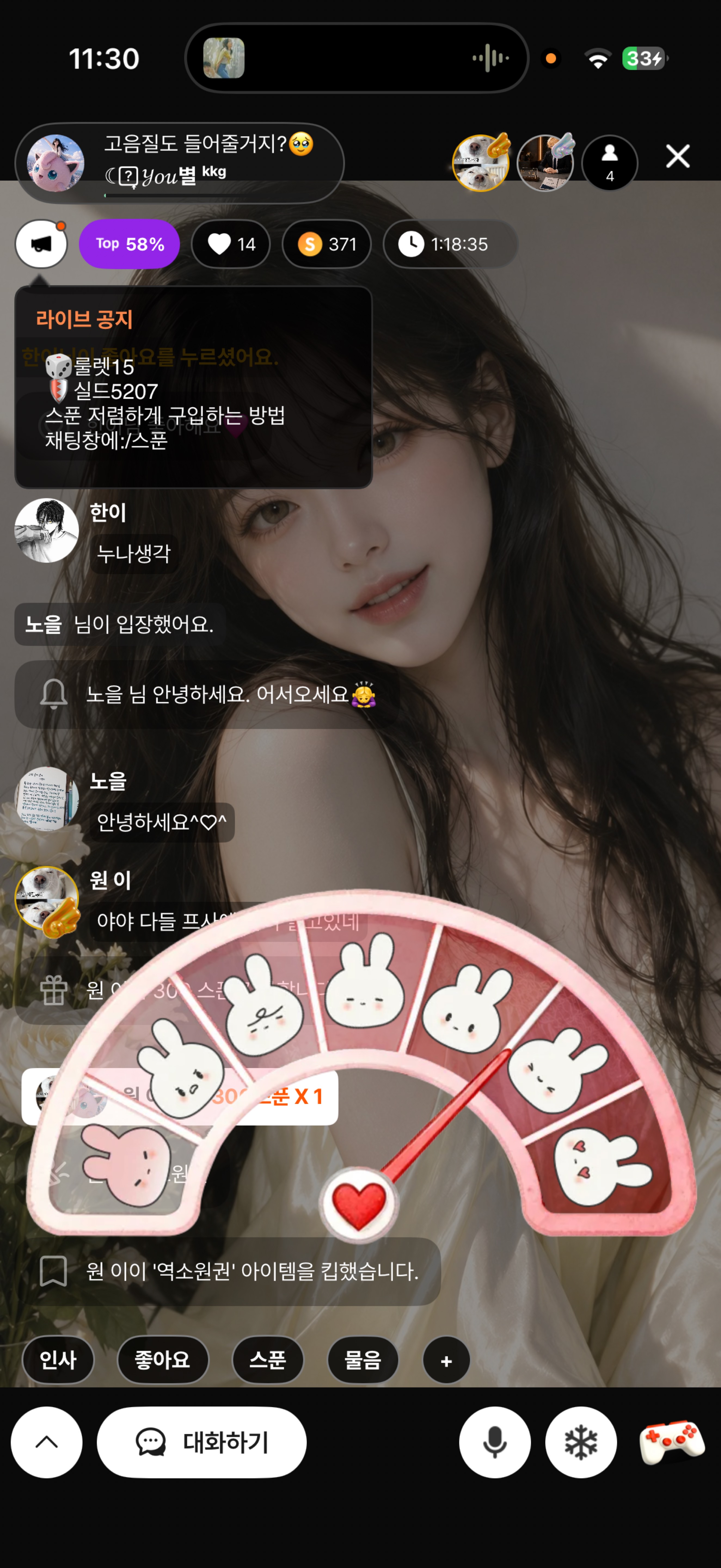
Task: Open the host profile banner at top
Action: (x=179, y=163)
